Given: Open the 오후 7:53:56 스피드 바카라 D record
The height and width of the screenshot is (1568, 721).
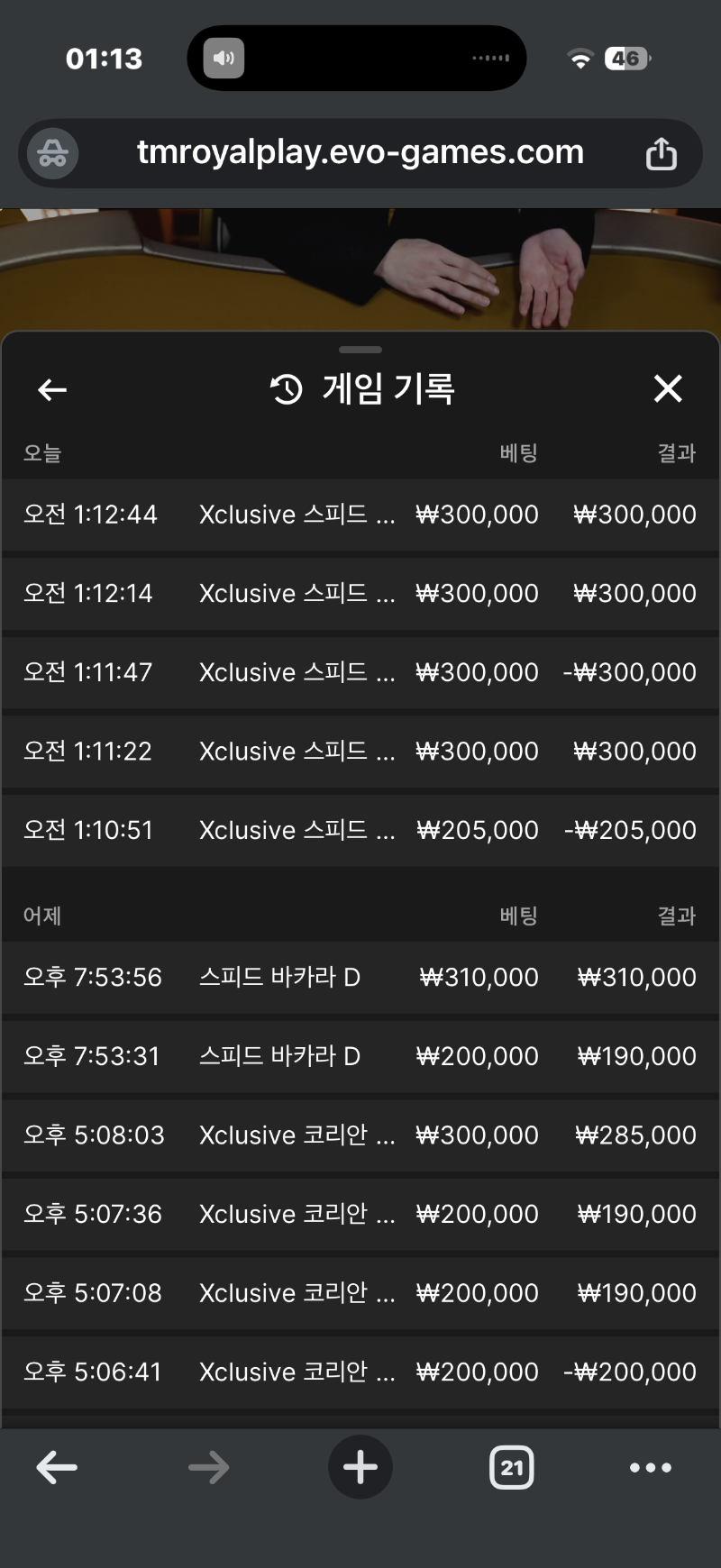Looking at the screenshot, I should 360,978.
